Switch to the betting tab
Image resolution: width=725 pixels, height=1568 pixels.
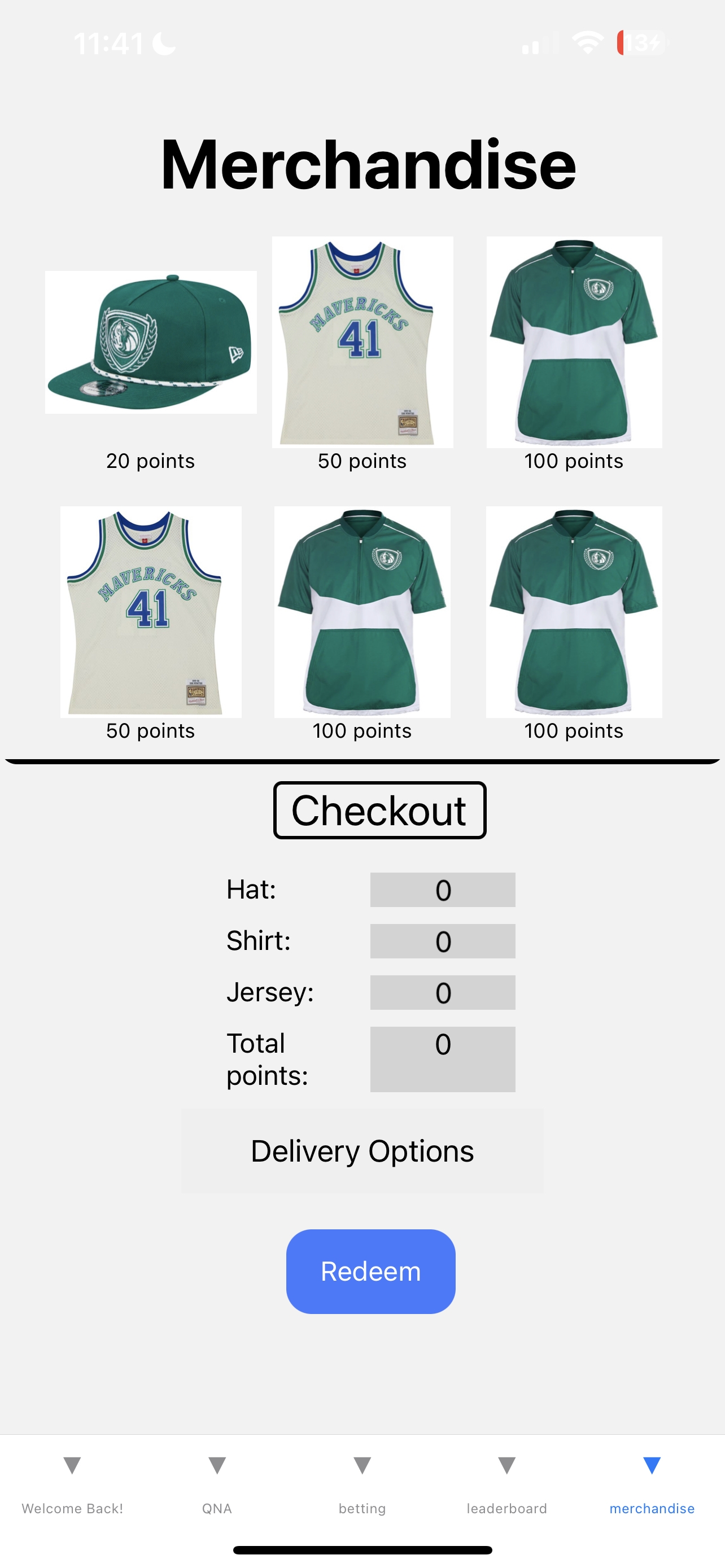click(362, 1508)
